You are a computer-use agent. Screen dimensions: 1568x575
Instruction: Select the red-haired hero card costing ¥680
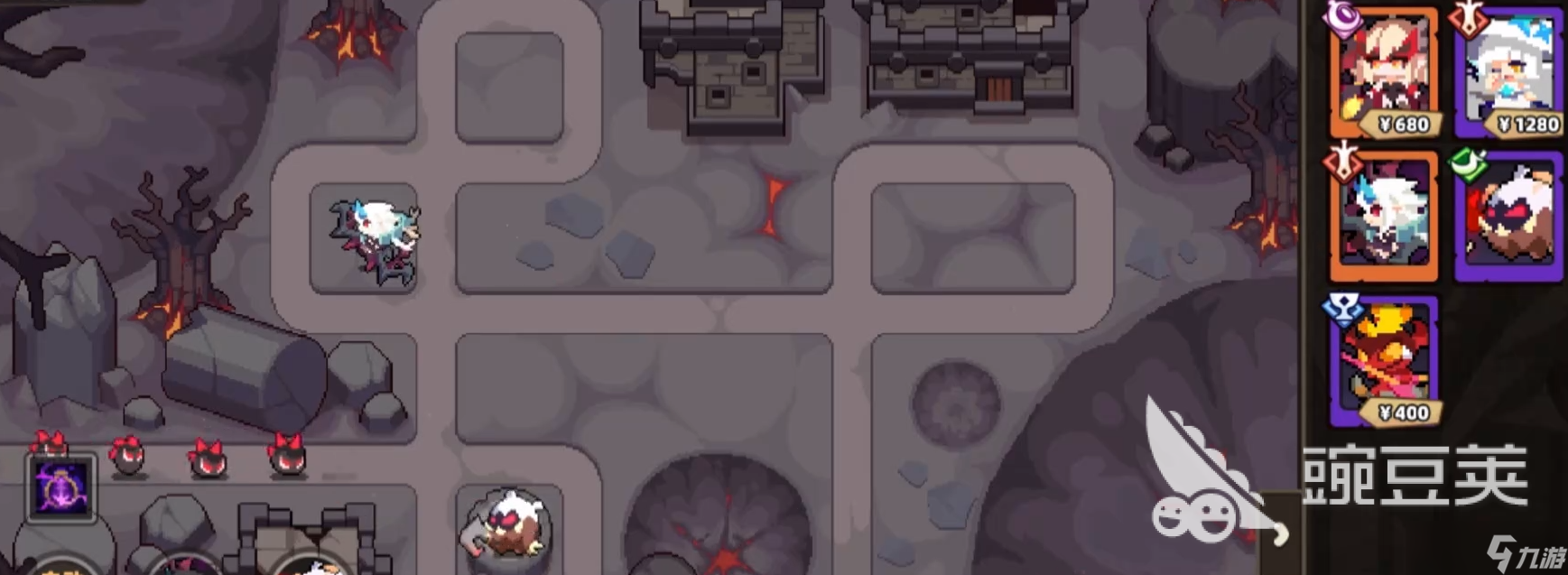[1384, 74]
